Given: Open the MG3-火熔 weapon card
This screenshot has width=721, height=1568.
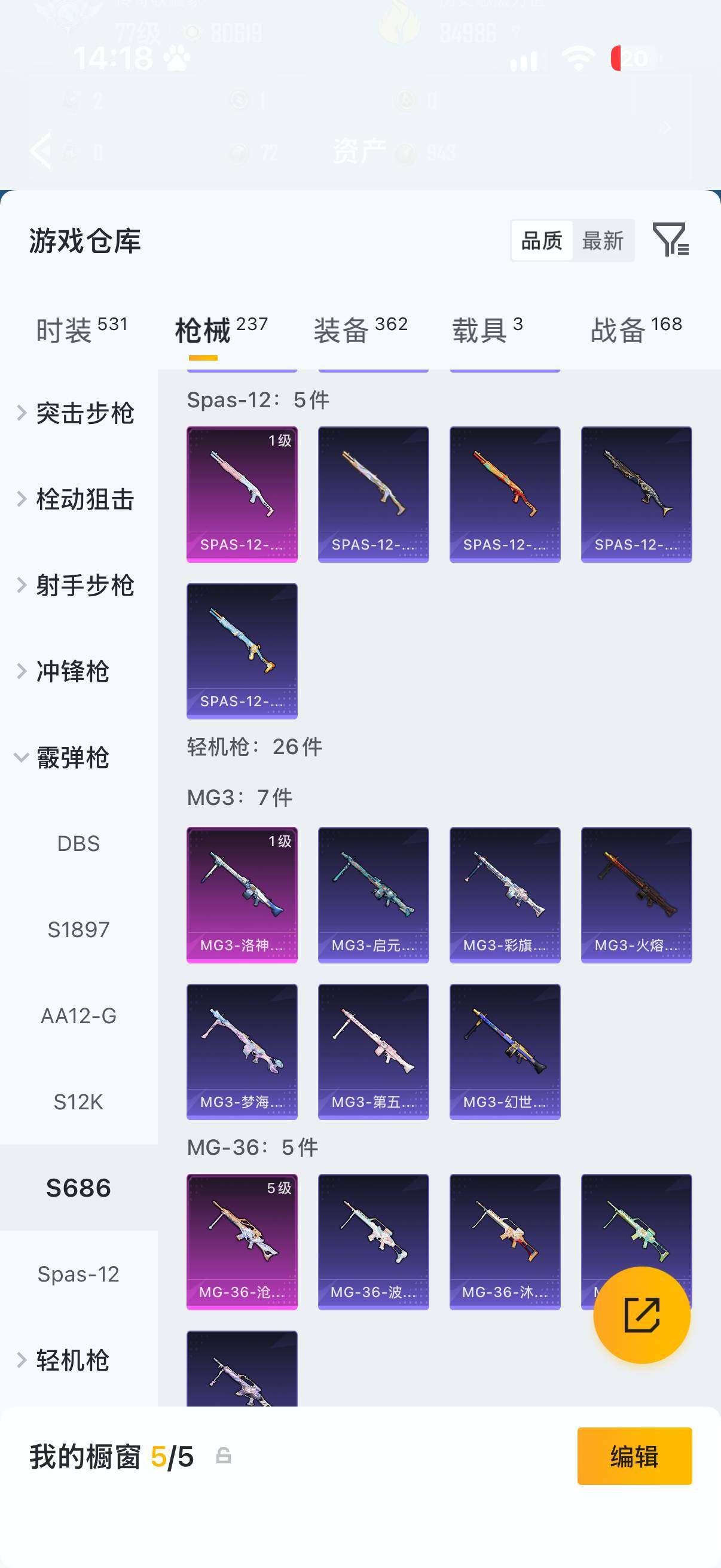Looking at the screenshot, I should 636,895.
